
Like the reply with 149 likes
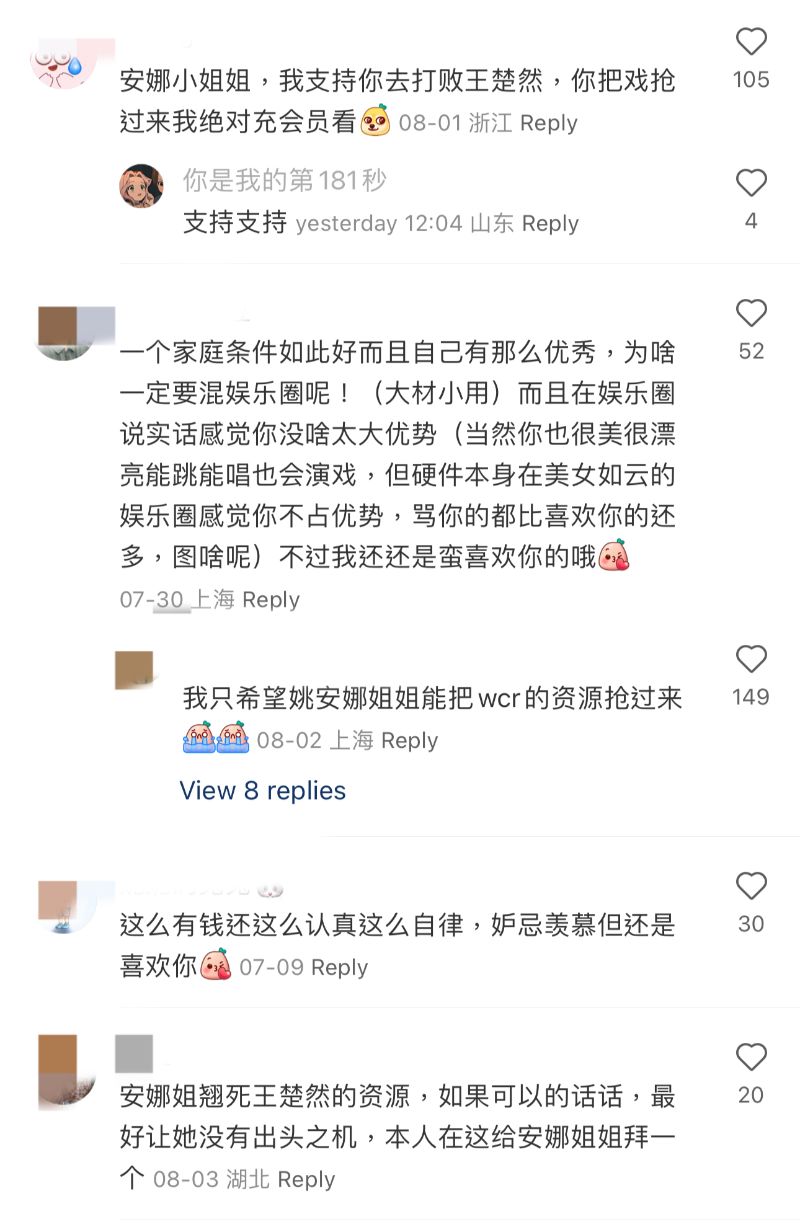click(x=751, y=660)
